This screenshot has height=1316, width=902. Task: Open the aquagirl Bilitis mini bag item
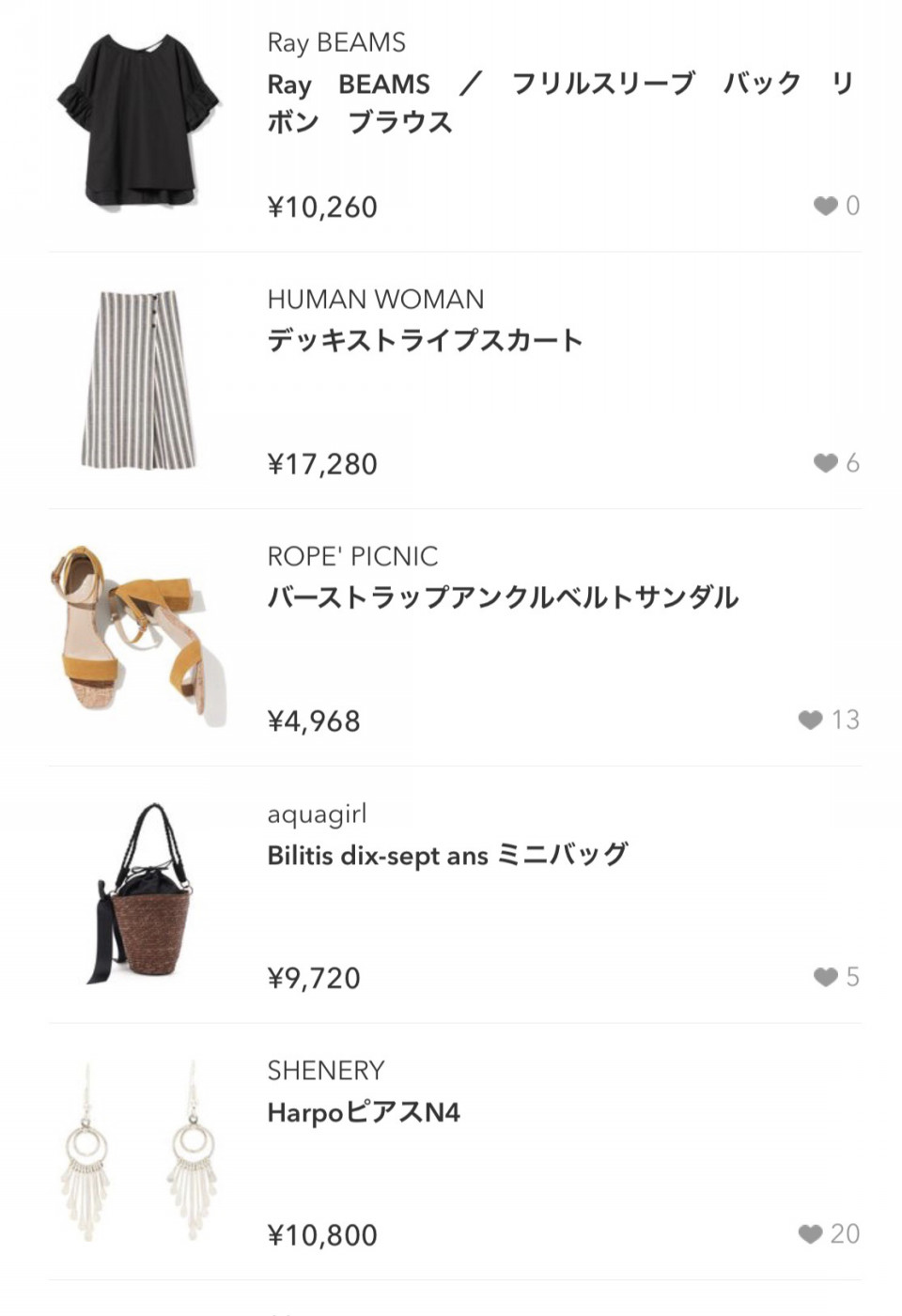tap(447, 855)
